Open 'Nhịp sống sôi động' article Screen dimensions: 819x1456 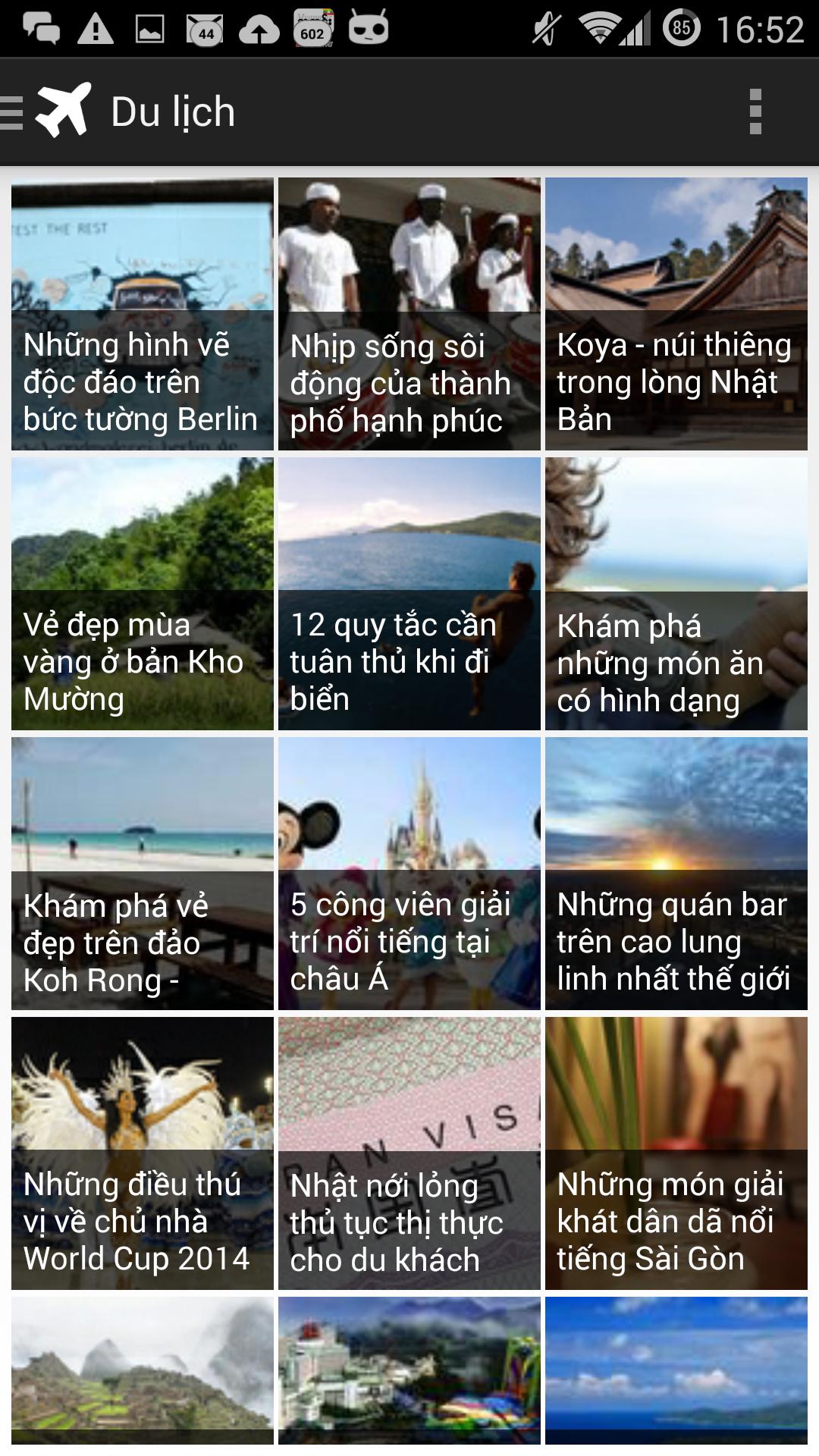click(x=409, y=314)
